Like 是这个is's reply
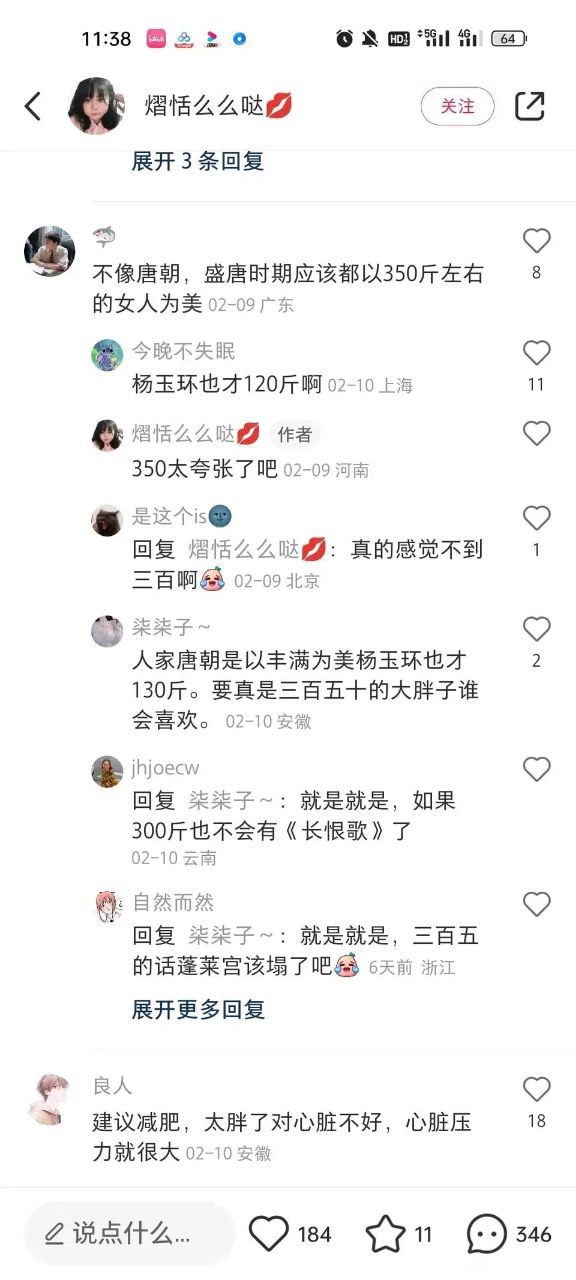The image size is (576, 1280). [537, 518]
